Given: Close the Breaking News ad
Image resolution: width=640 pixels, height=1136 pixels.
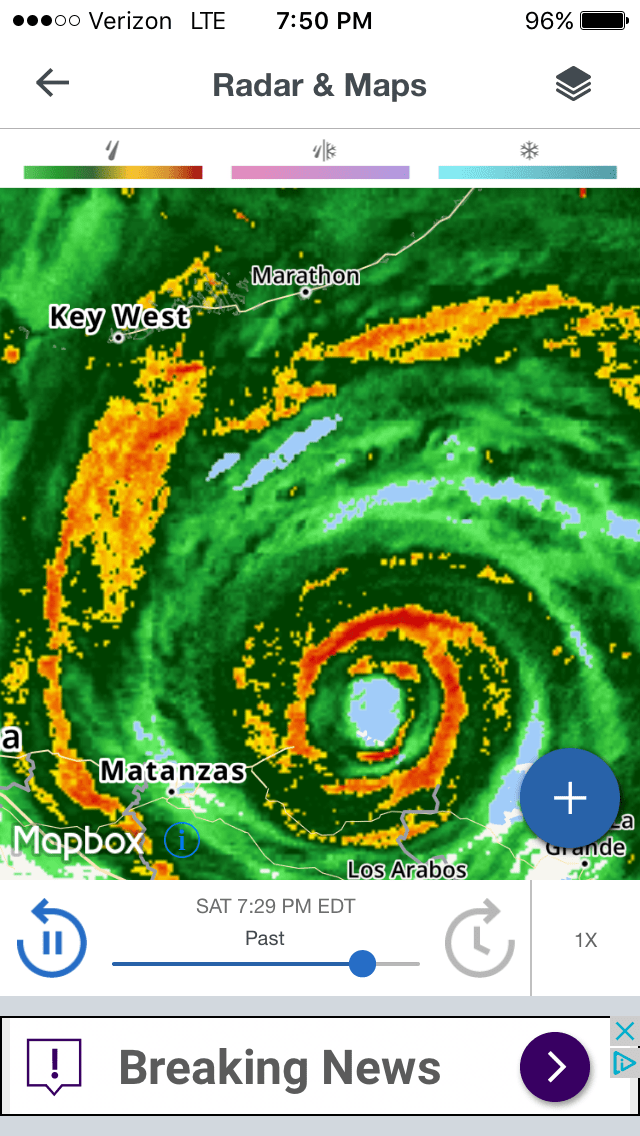Looking at the screenshot, I should click(x=624, y=1031).
